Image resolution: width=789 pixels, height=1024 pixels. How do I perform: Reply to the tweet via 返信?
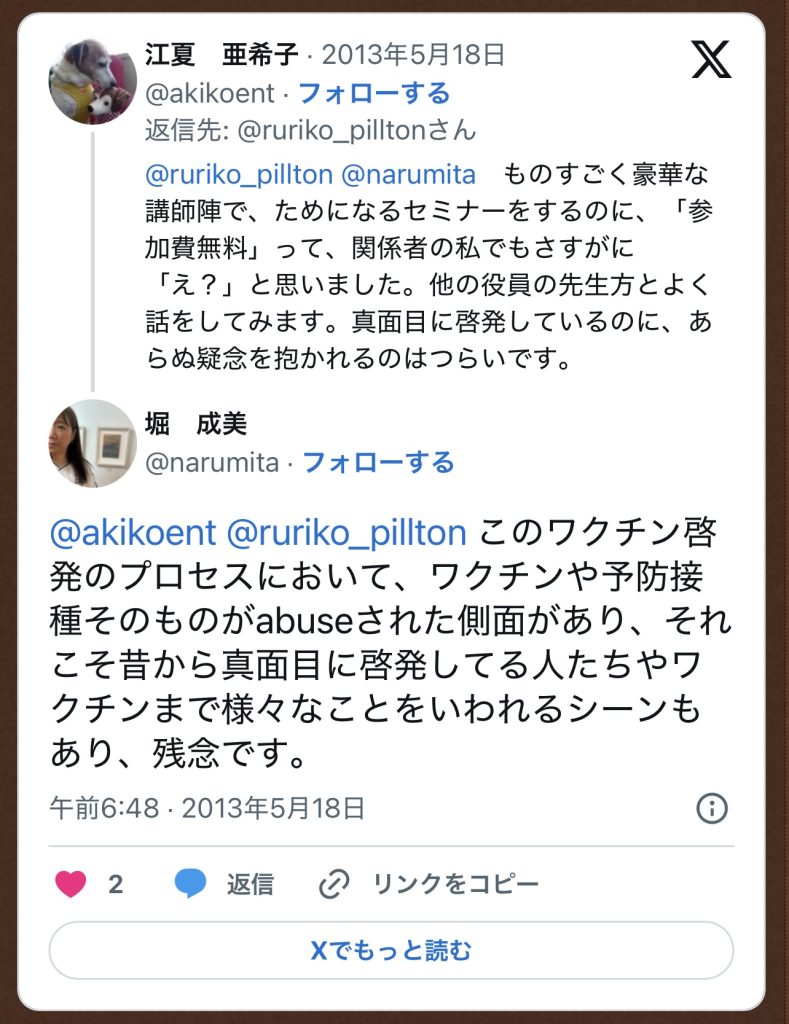pos(225,884)
